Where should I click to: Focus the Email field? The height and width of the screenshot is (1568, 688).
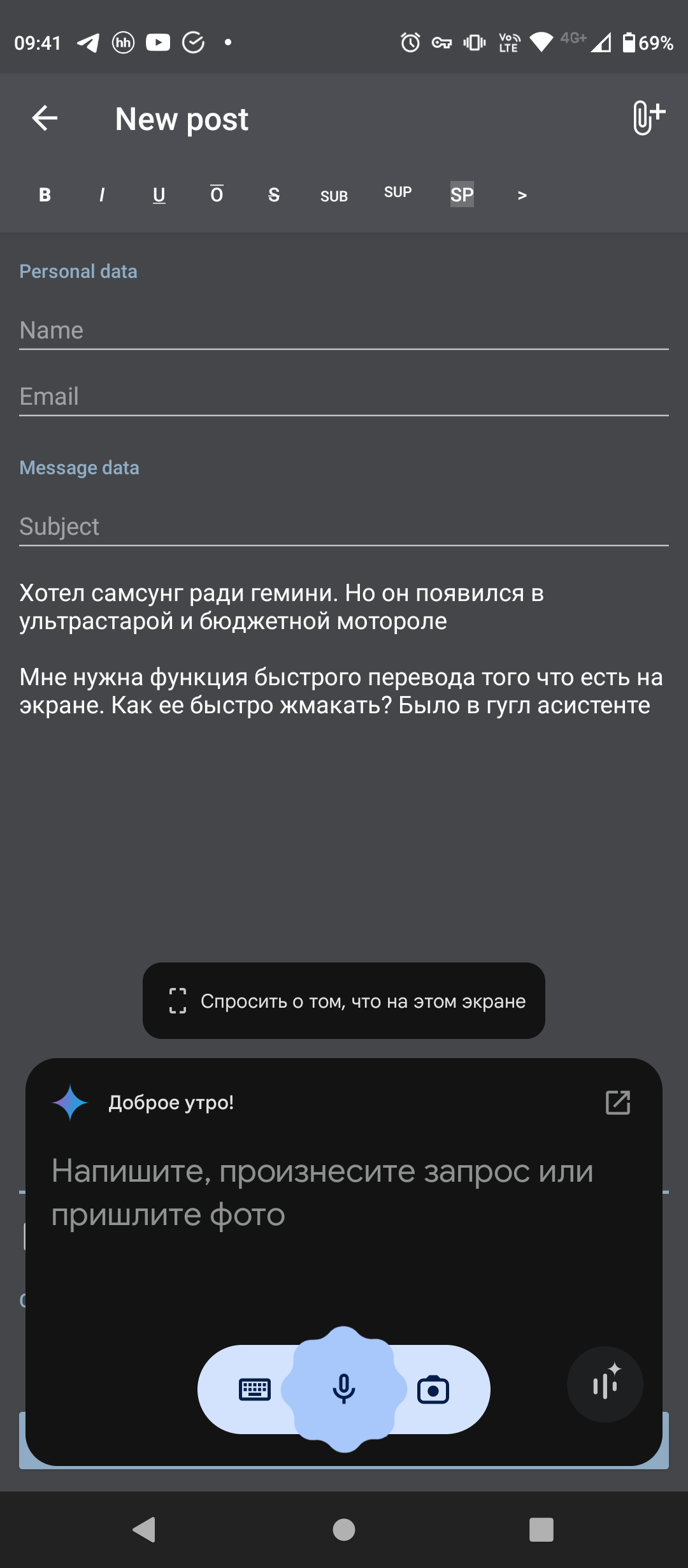coord(344,396)
